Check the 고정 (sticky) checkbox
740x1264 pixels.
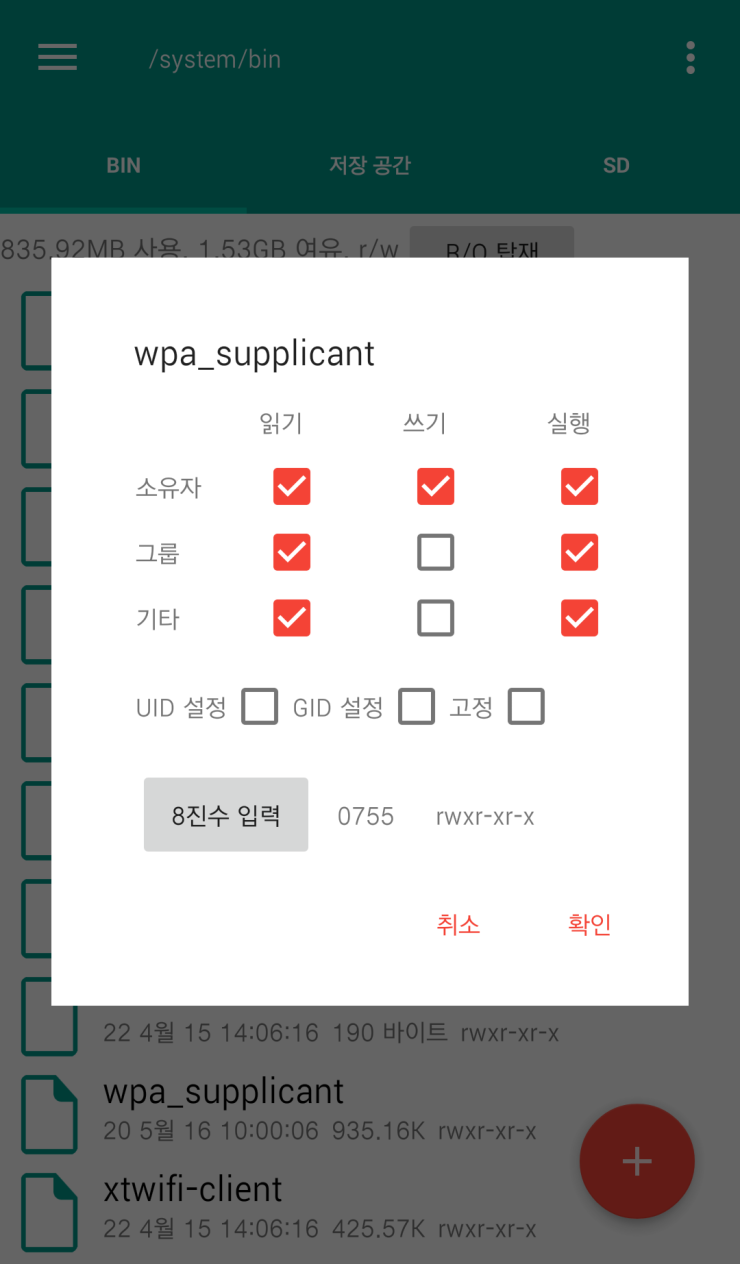click(x=526, y=707)
